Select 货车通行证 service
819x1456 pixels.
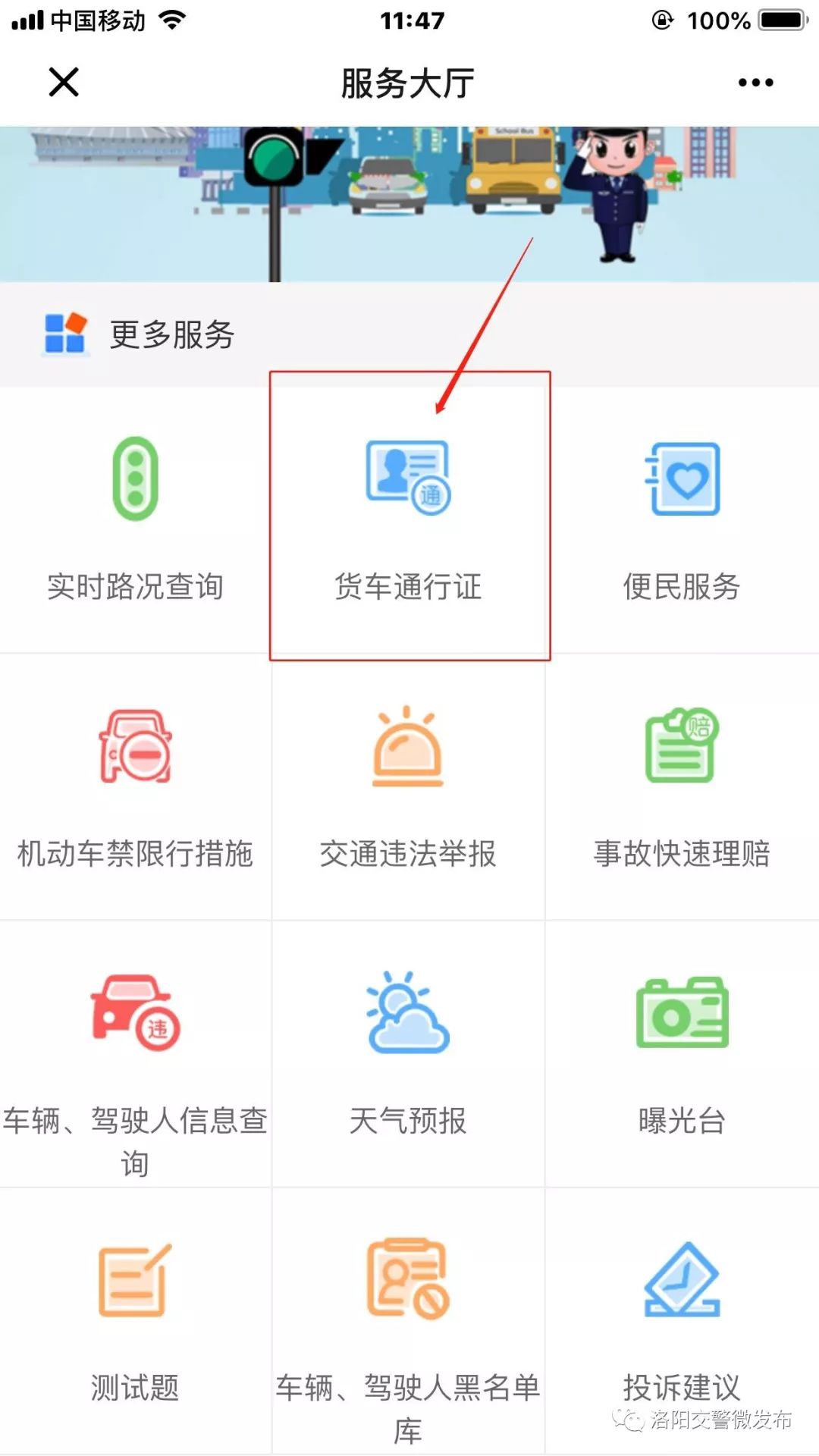tap(409, 520)
